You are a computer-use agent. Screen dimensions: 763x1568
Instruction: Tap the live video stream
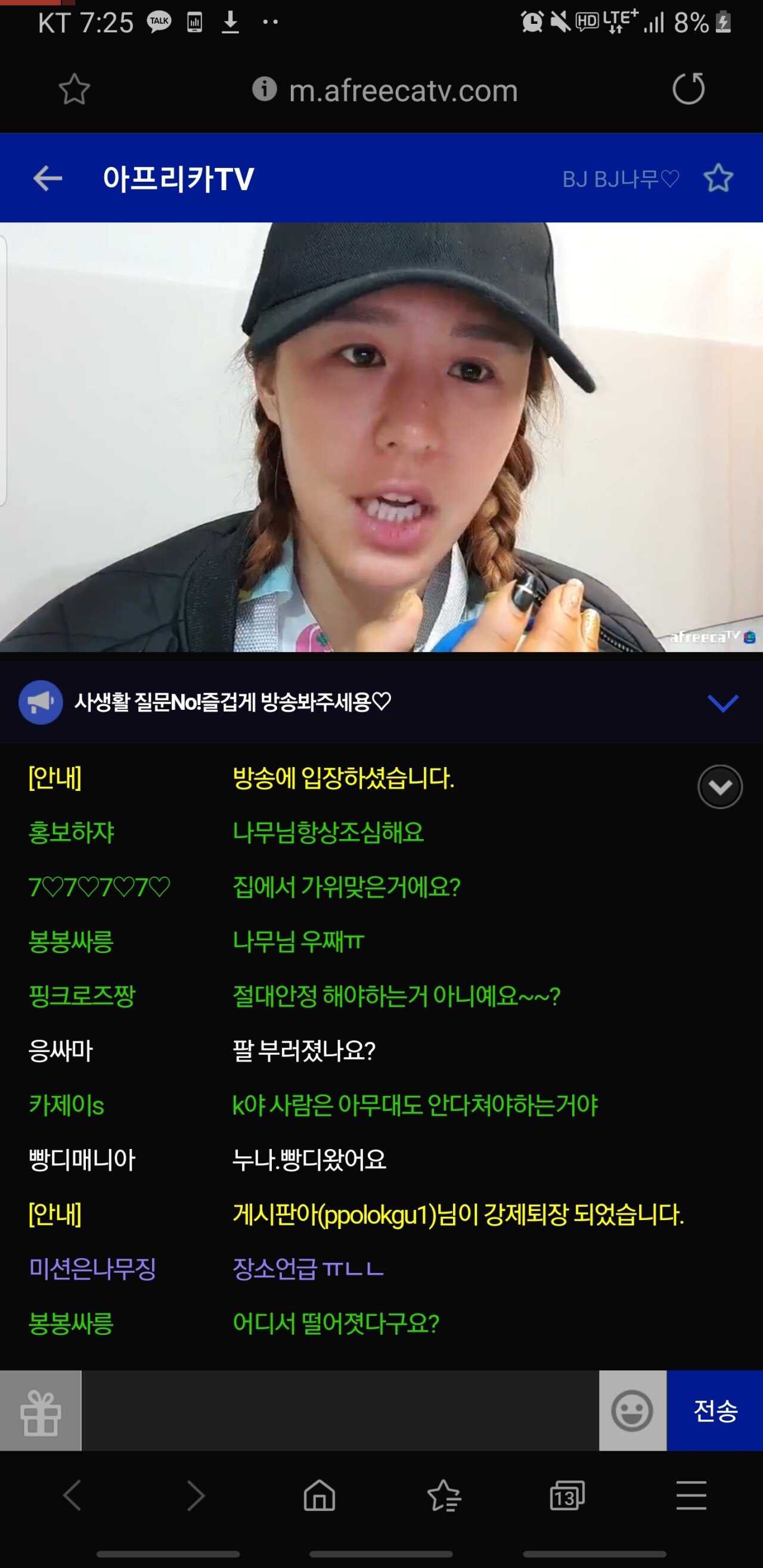[381, 437]
